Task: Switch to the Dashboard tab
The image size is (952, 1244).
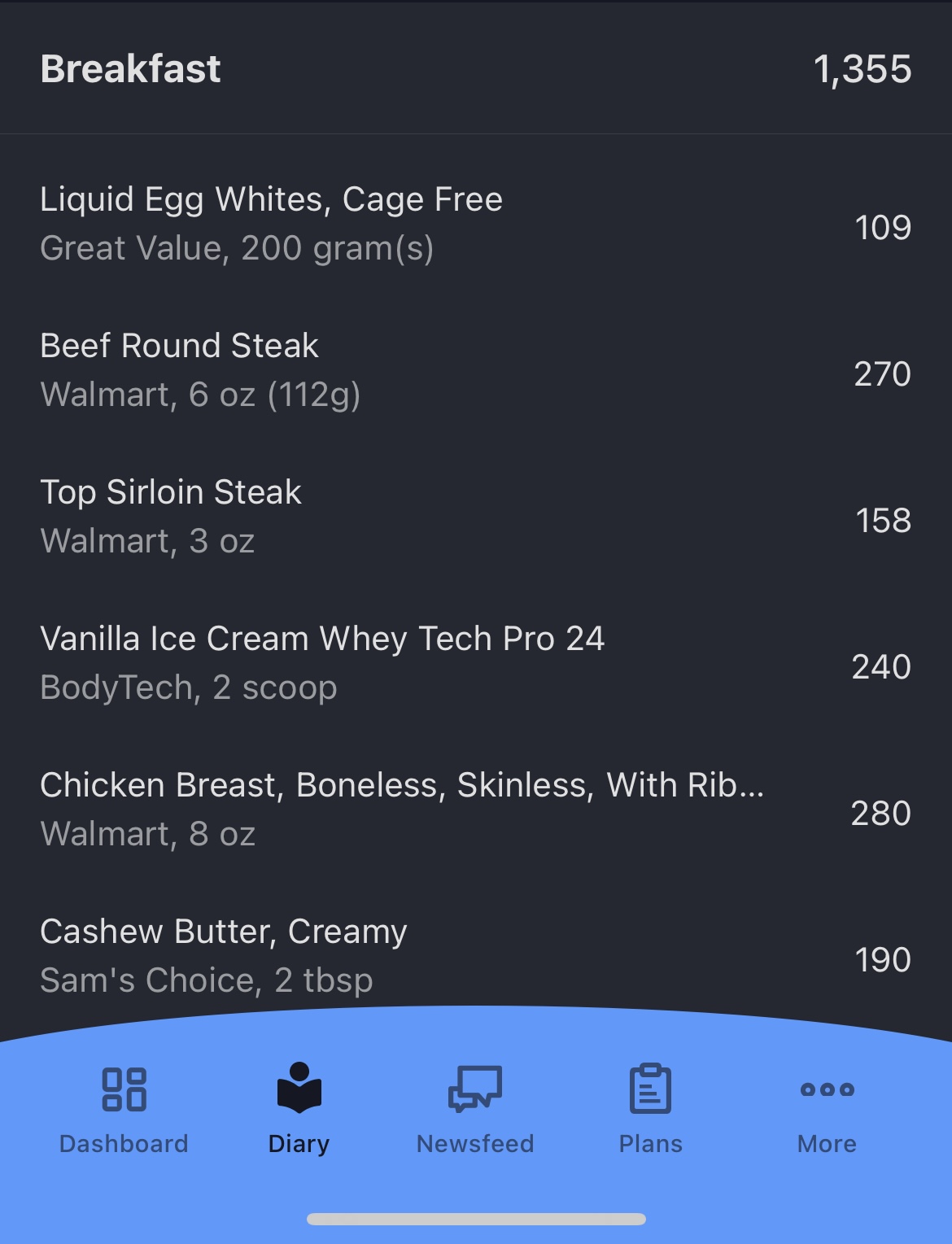Action: [x=124, y=1108]
